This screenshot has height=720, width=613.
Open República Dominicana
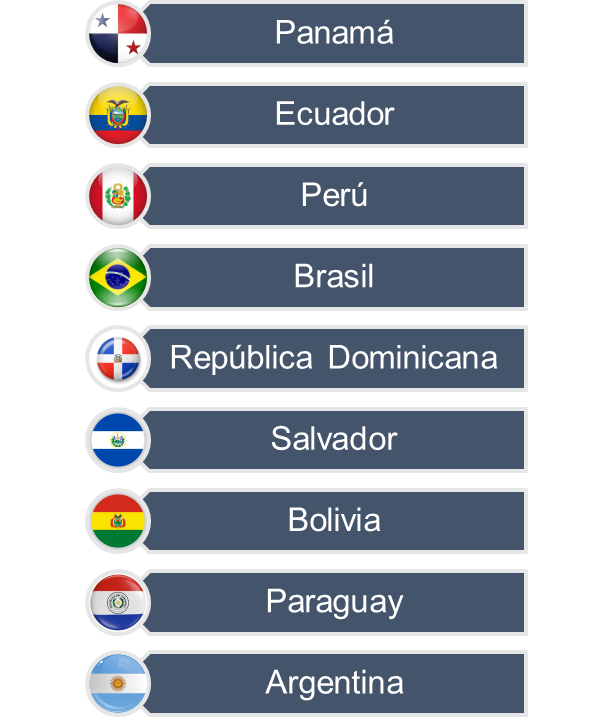334,358
